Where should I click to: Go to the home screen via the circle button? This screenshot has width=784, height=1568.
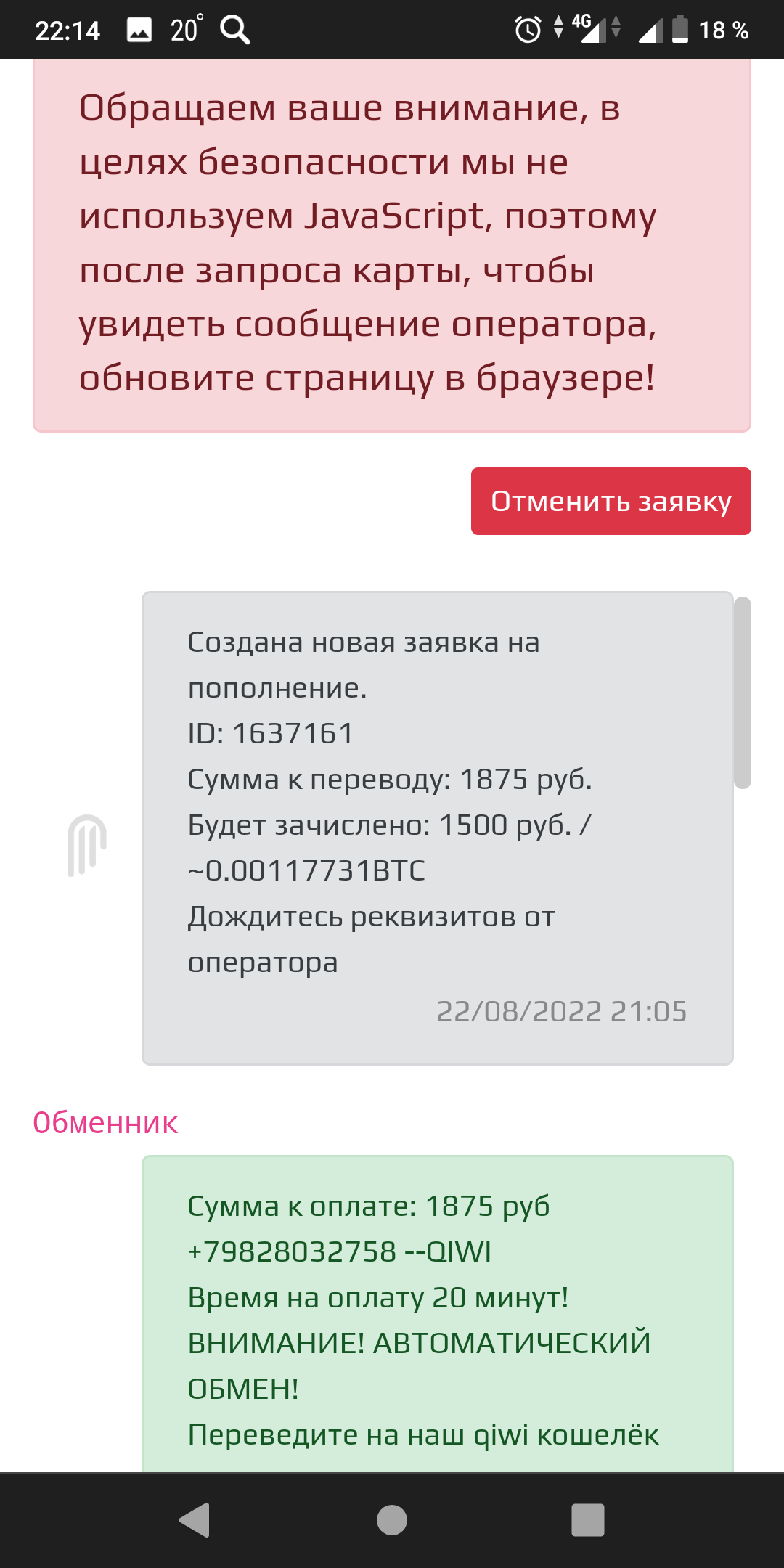coord(392,1519)
